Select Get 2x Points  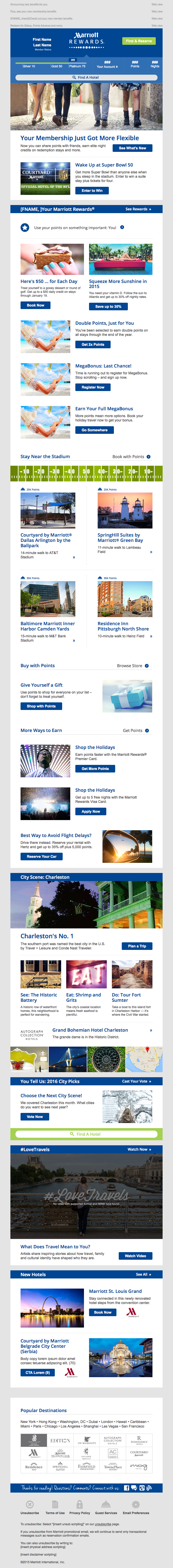tap(93, 344)
